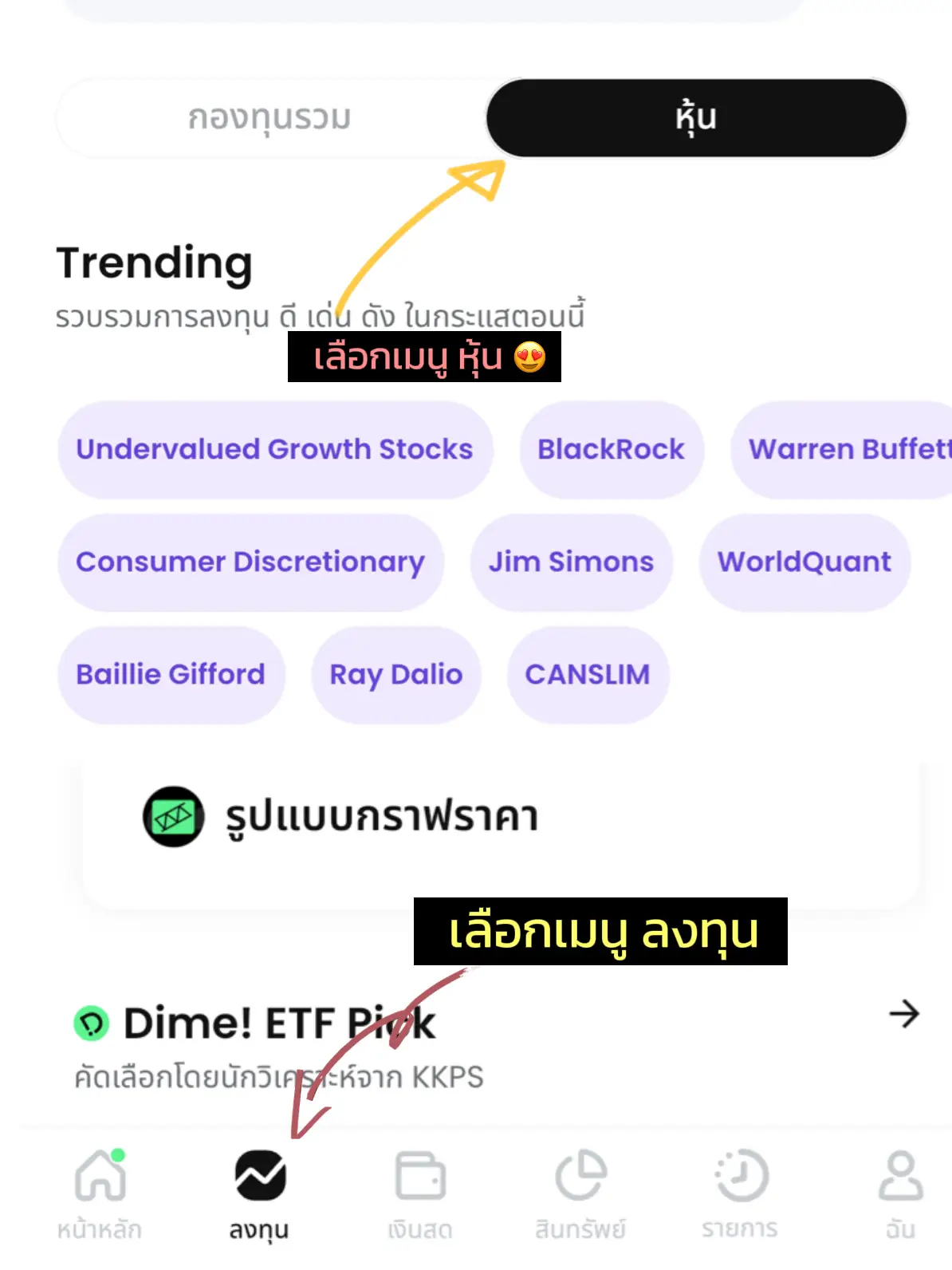Select the Consumer Discretionary chip
The image size is (952, 1270).
pos(250,562)
